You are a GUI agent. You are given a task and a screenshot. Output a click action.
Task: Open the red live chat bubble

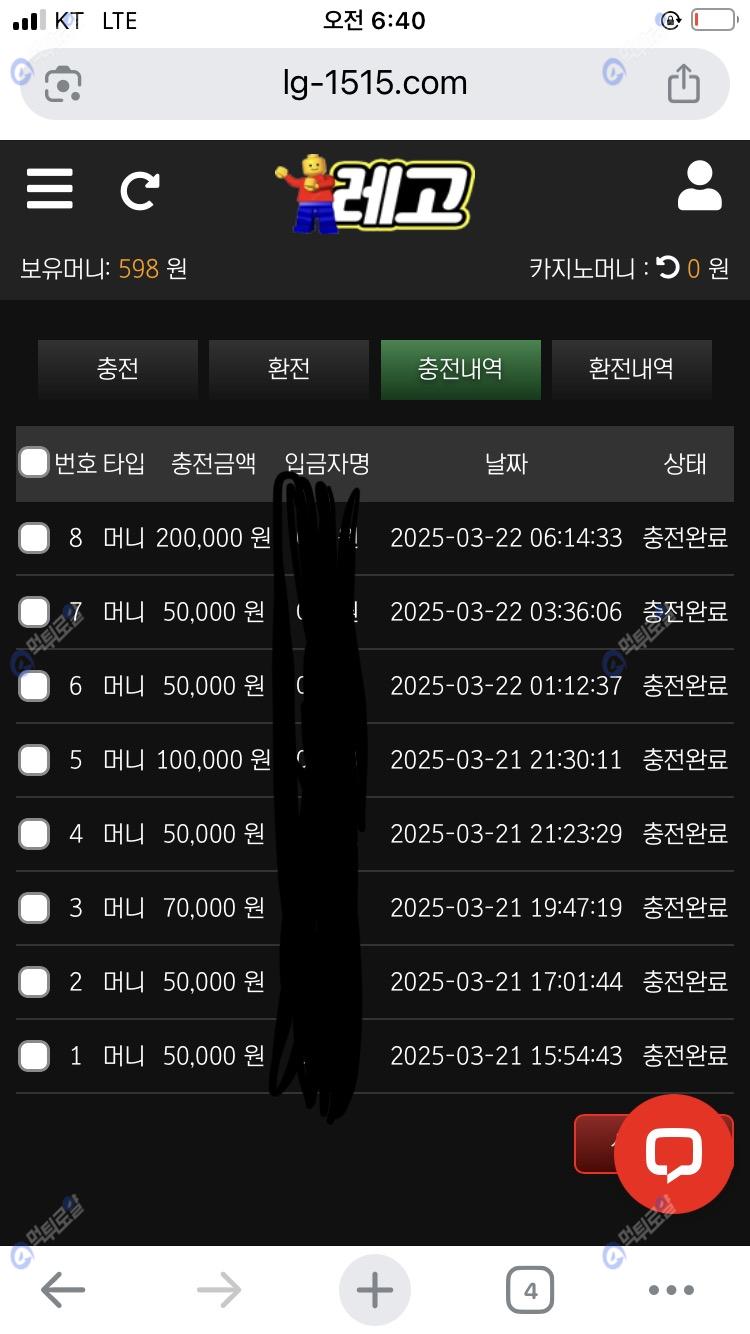pyautogui.click(x=674, y=1154)
